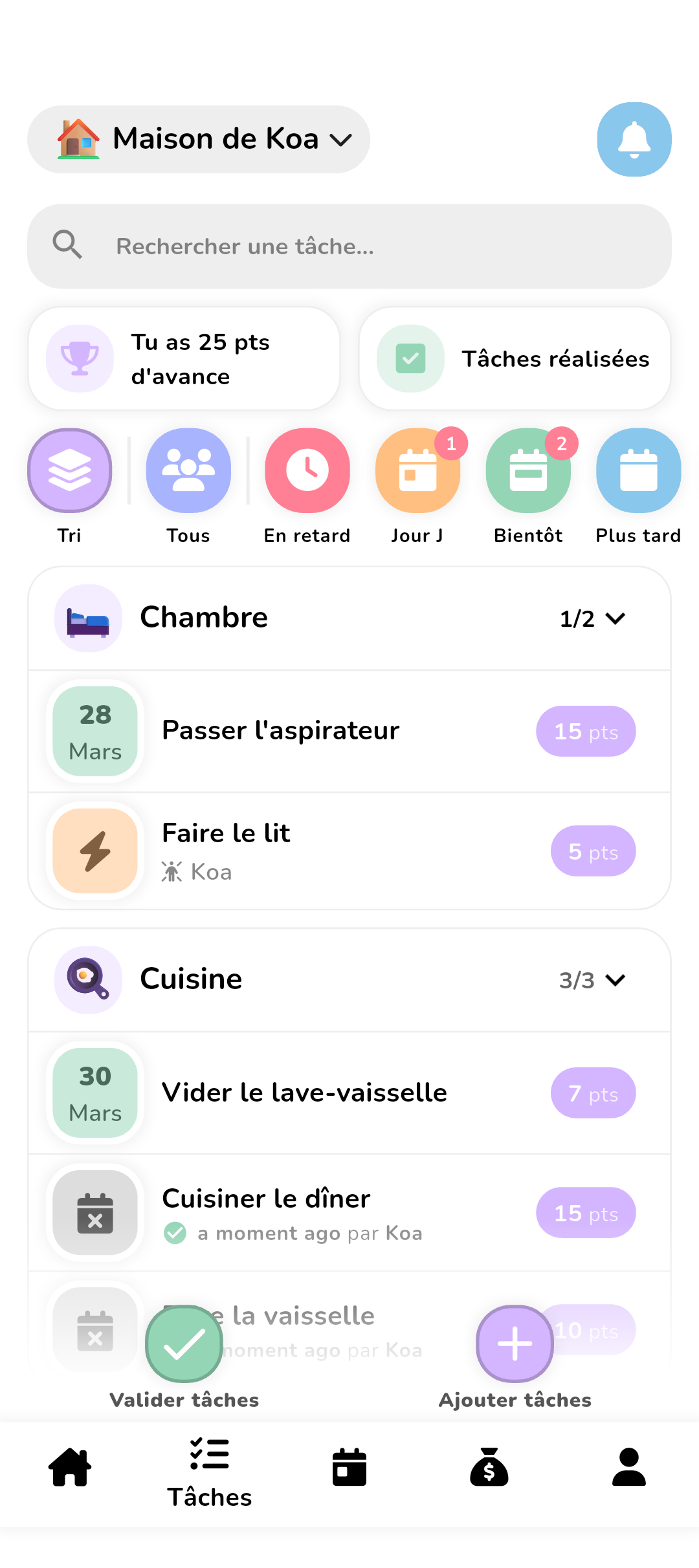Viewport: 699px width, 1568px height.
Task: Toggle completion of Passer l'aspirateur
Action: pyautogui.click(x=349, y=731)
